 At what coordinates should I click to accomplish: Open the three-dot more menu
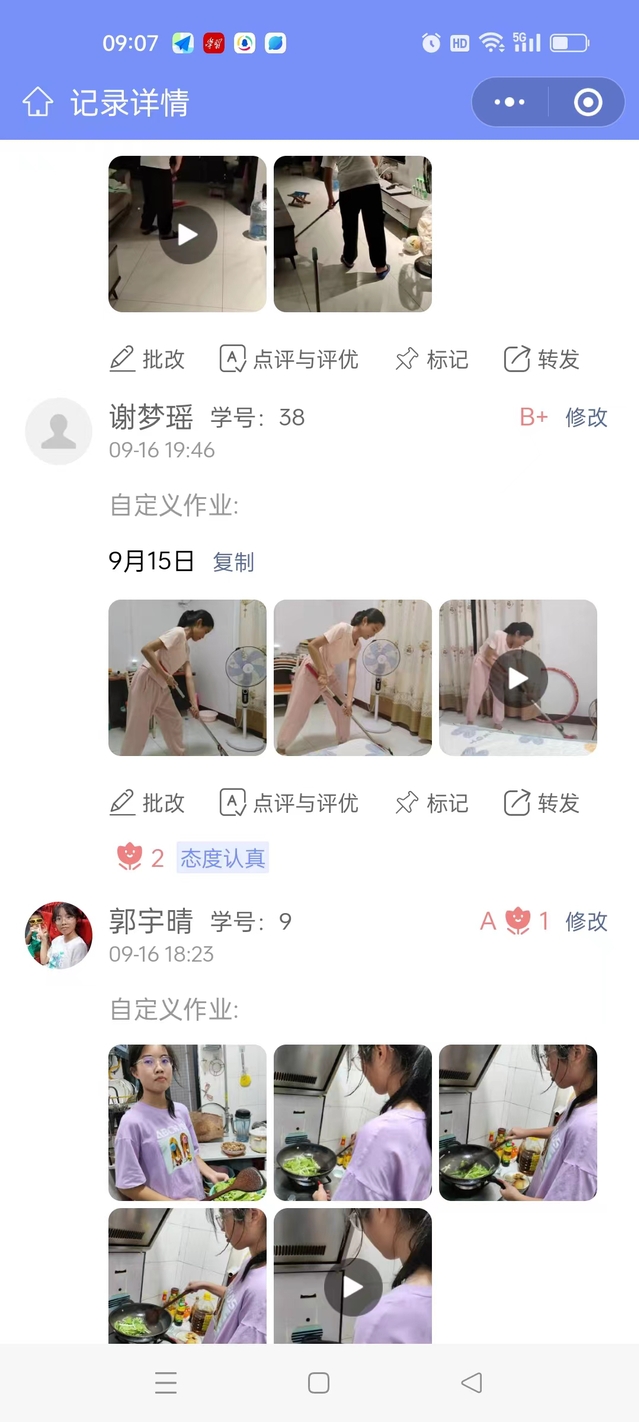tap(509, 102)
